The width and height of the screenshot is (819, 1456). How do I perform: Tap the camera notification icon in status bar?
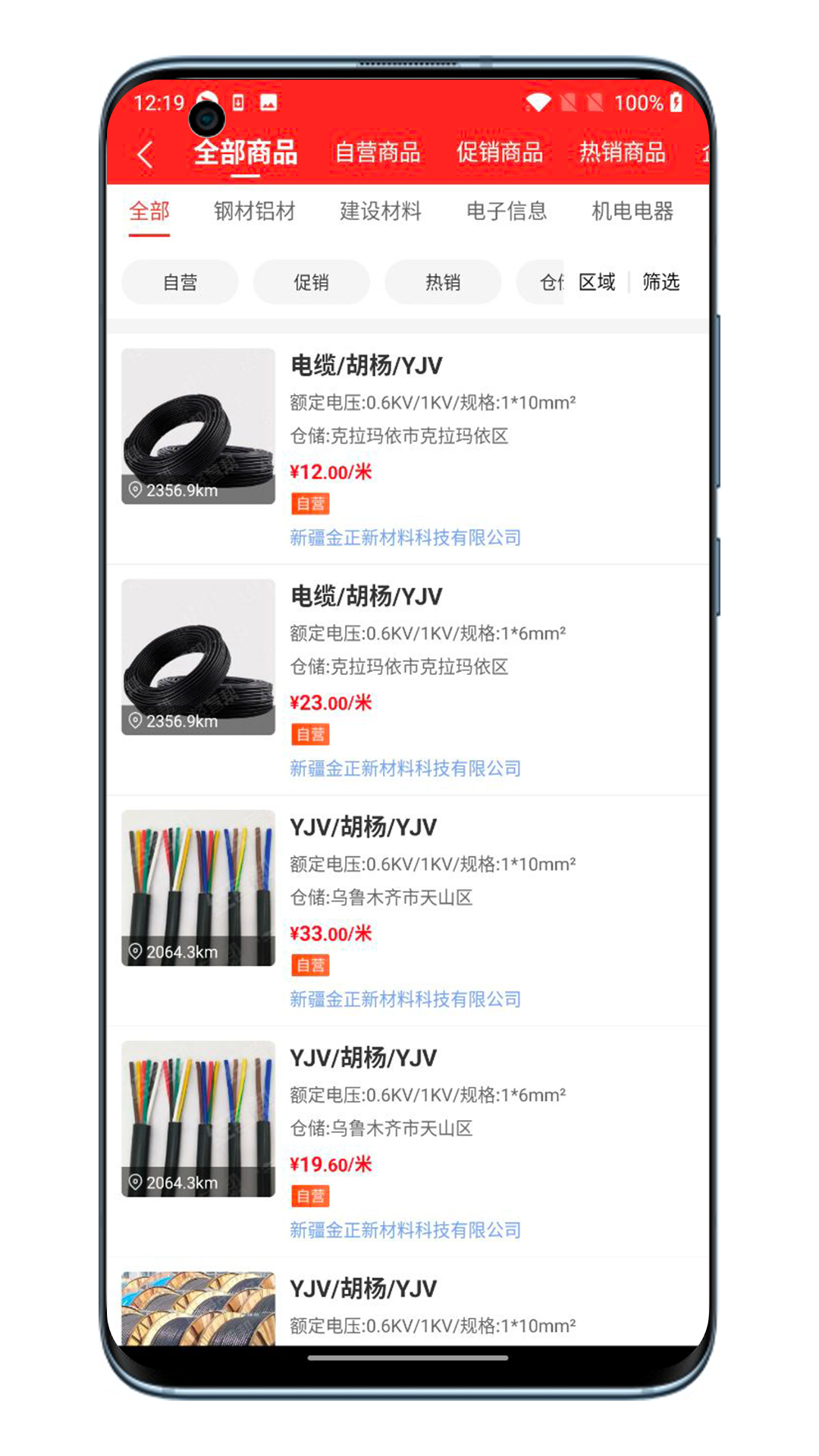[x=203, y=102]
